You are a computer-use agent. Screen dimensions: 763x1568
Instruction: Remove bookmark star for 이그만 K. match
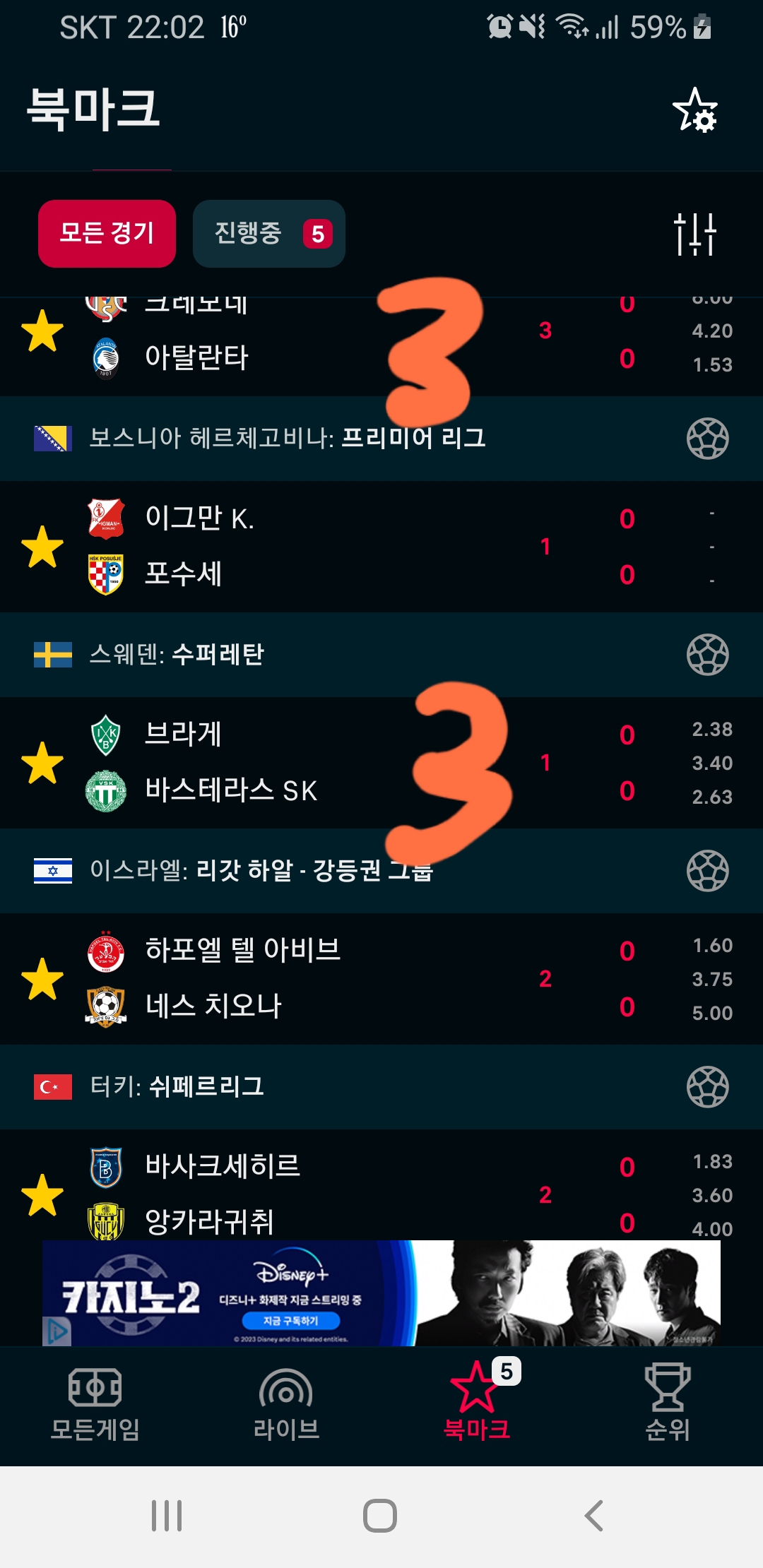pos(42,547)
